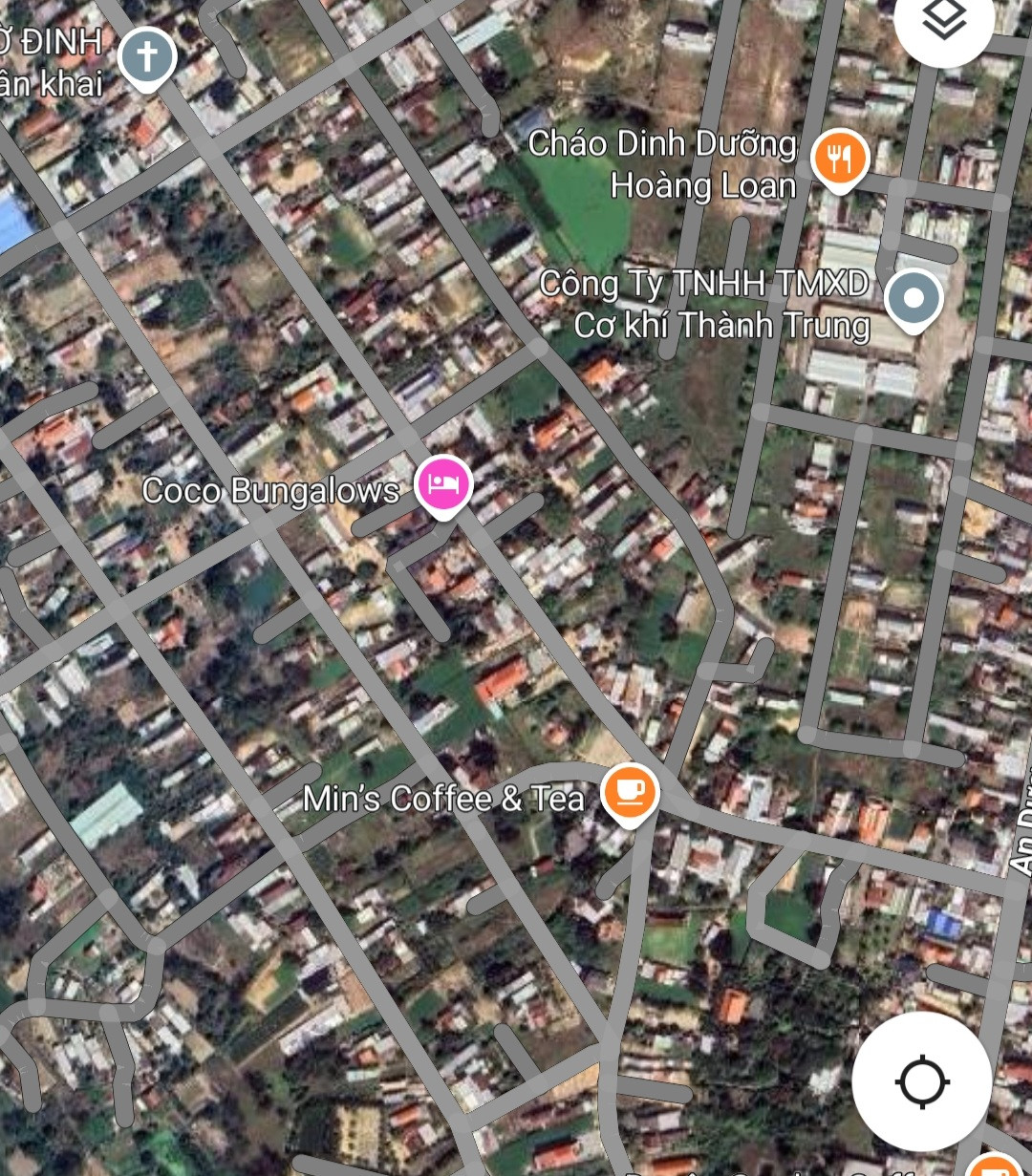The width and height of the screenshot is (1032, 1176).
Task: Select the Coco Bungalows hotel pin
Action: tap(442, 484)
